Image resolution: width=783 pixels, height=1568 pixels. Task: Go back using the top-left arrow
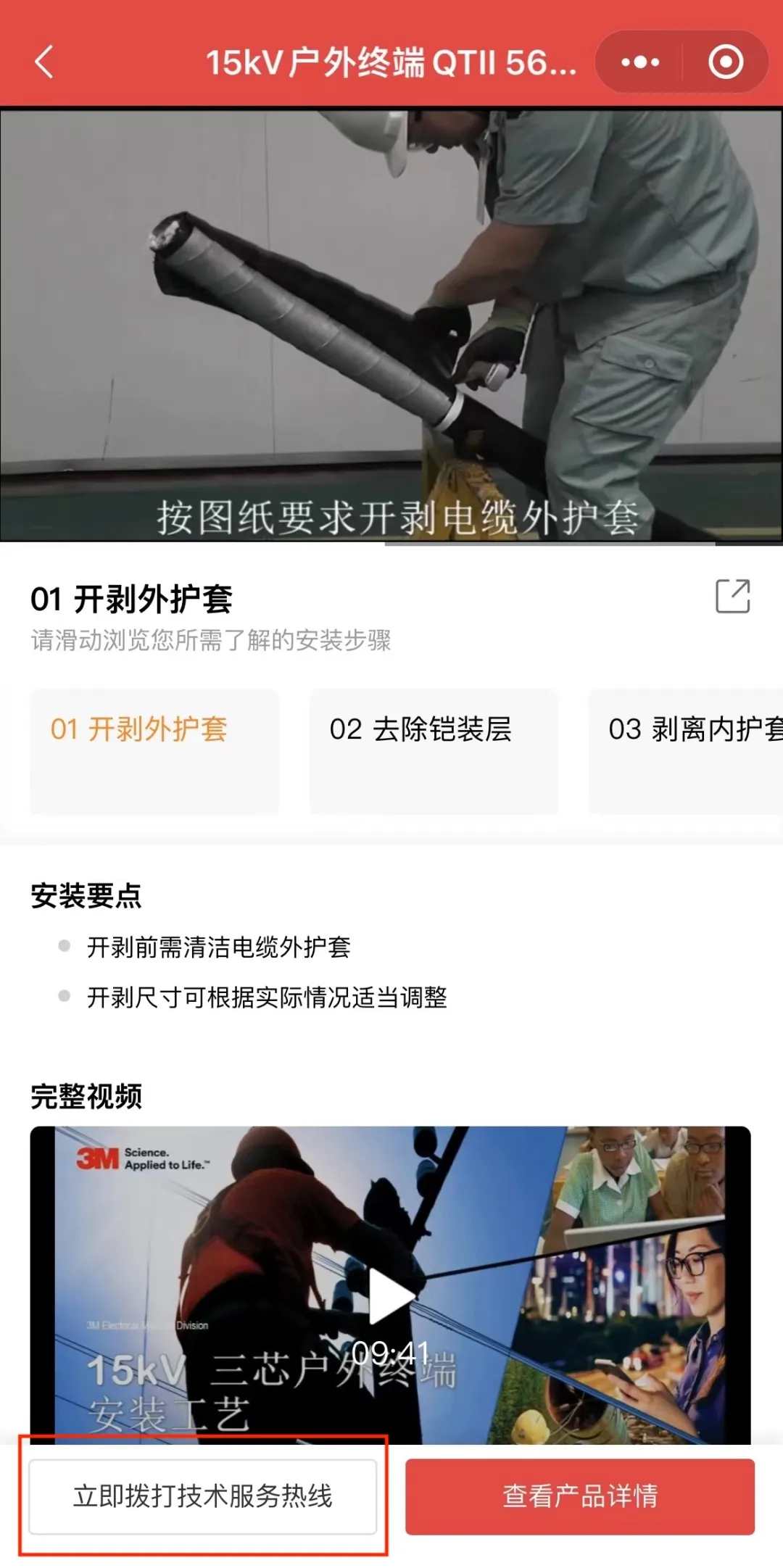(45, 62)
